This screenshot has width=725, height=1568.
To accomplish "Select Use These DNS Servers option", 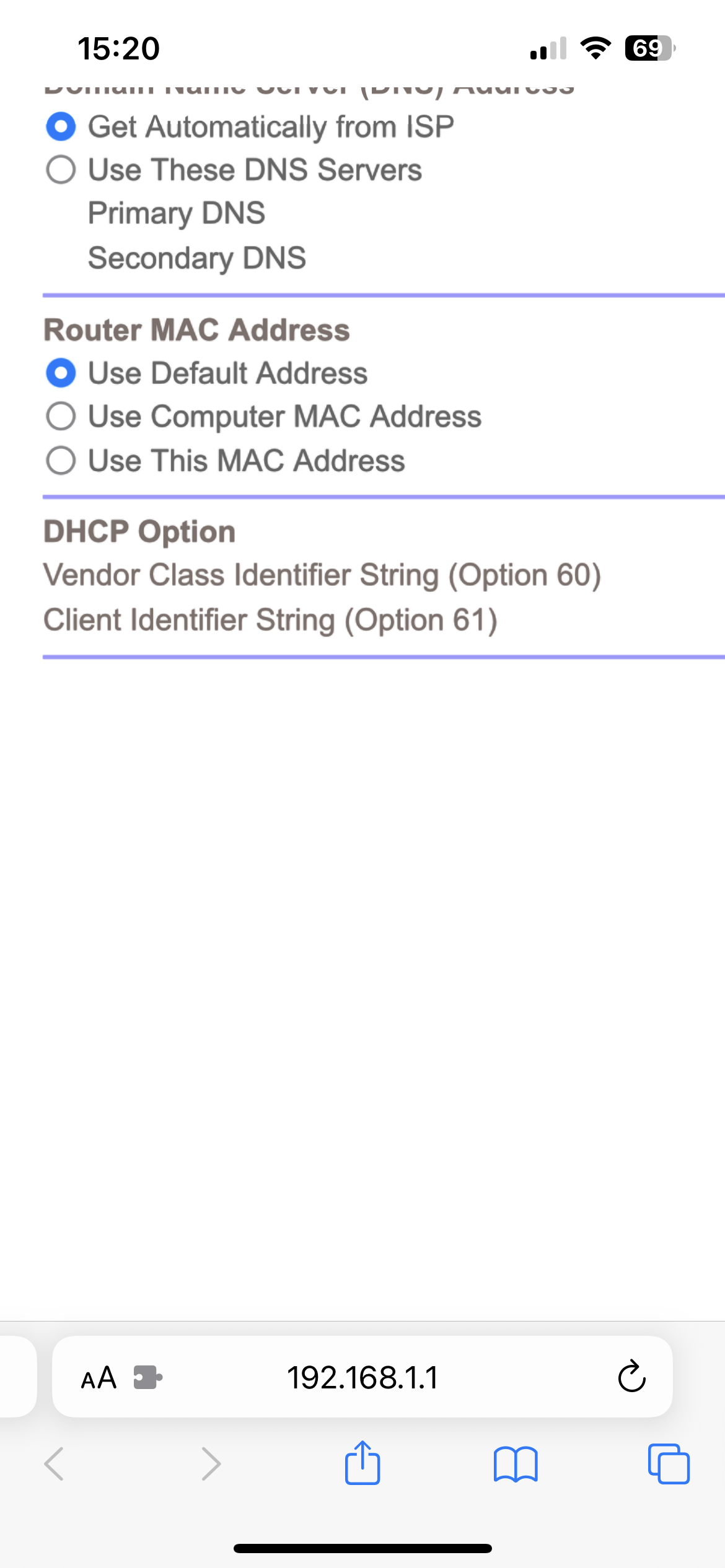I will click(x=61, y=170).
